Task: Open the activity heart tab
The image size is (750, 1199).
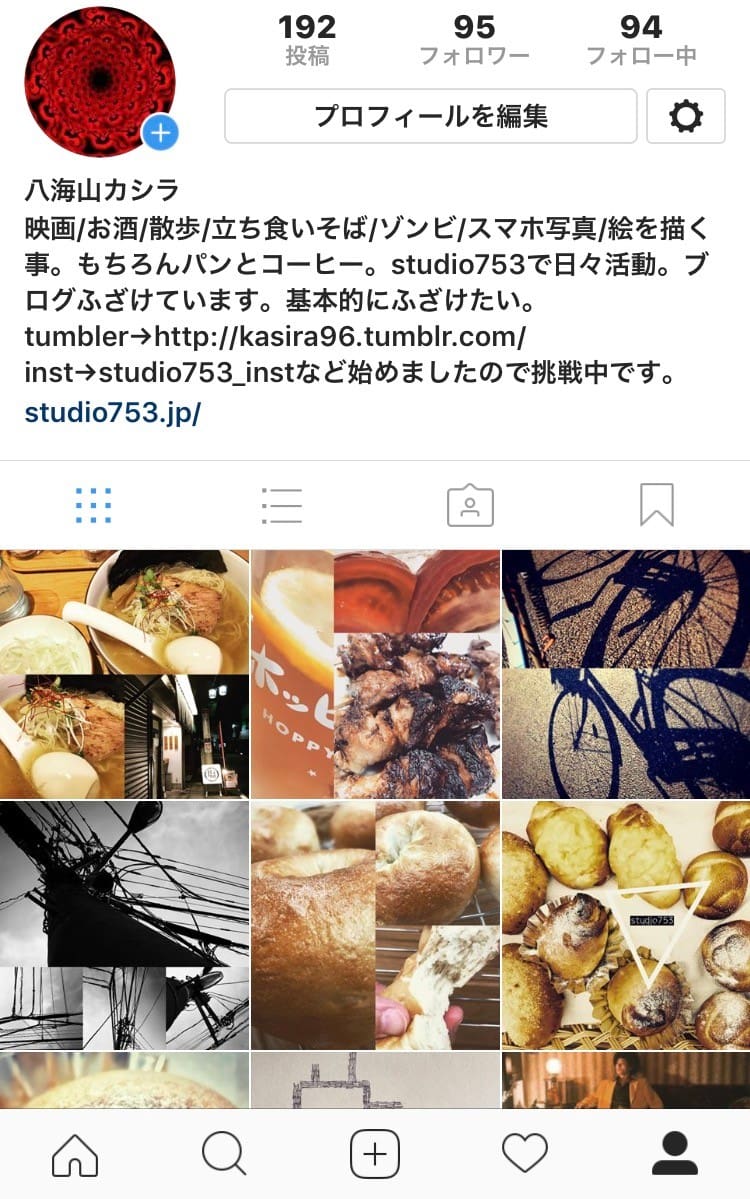Action: [525, 1154]
